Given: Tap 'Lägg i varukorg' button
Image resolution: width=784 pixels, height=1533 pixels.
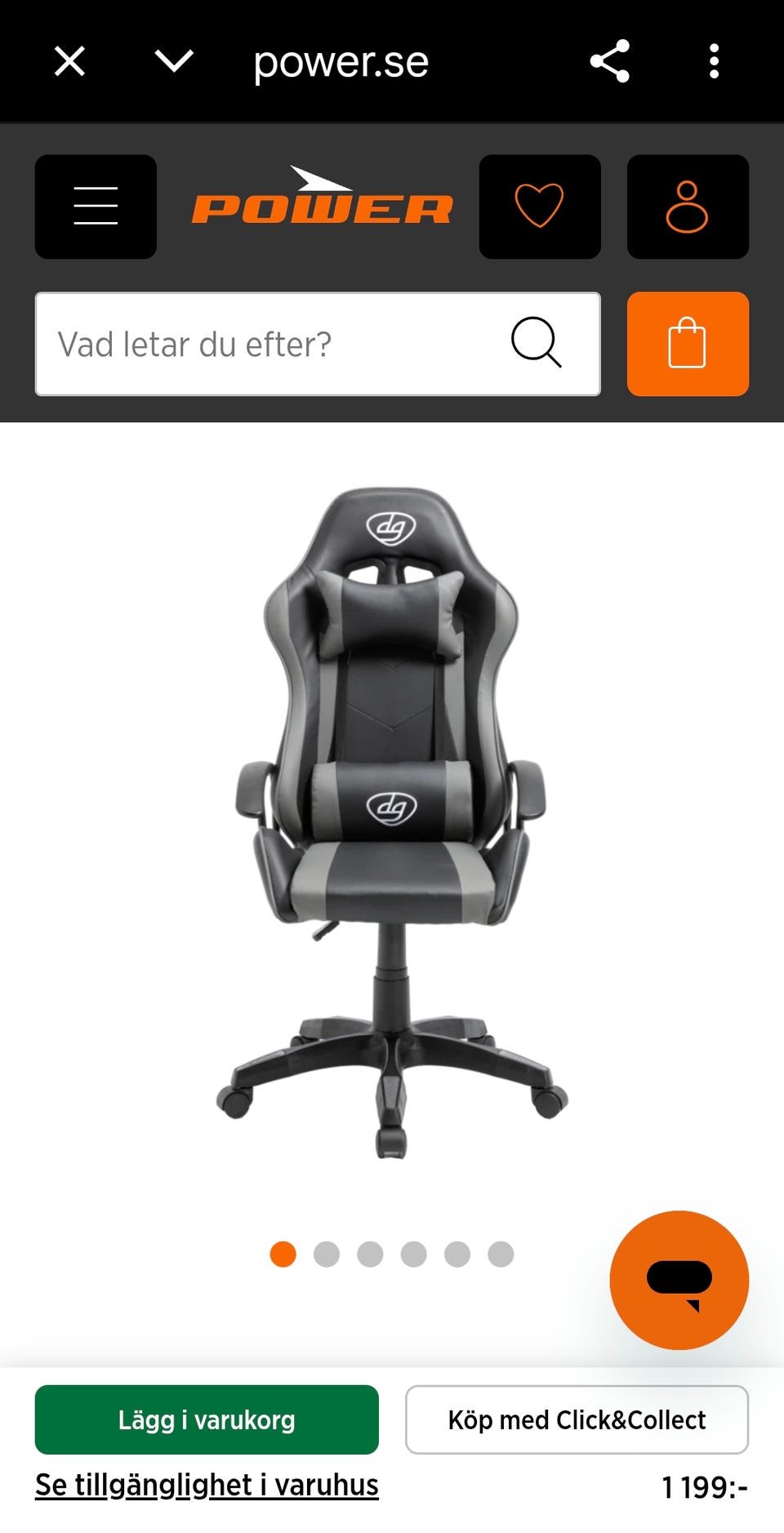Looking at the screenshot, I should pyautogui.click(x=207, y=1419).
